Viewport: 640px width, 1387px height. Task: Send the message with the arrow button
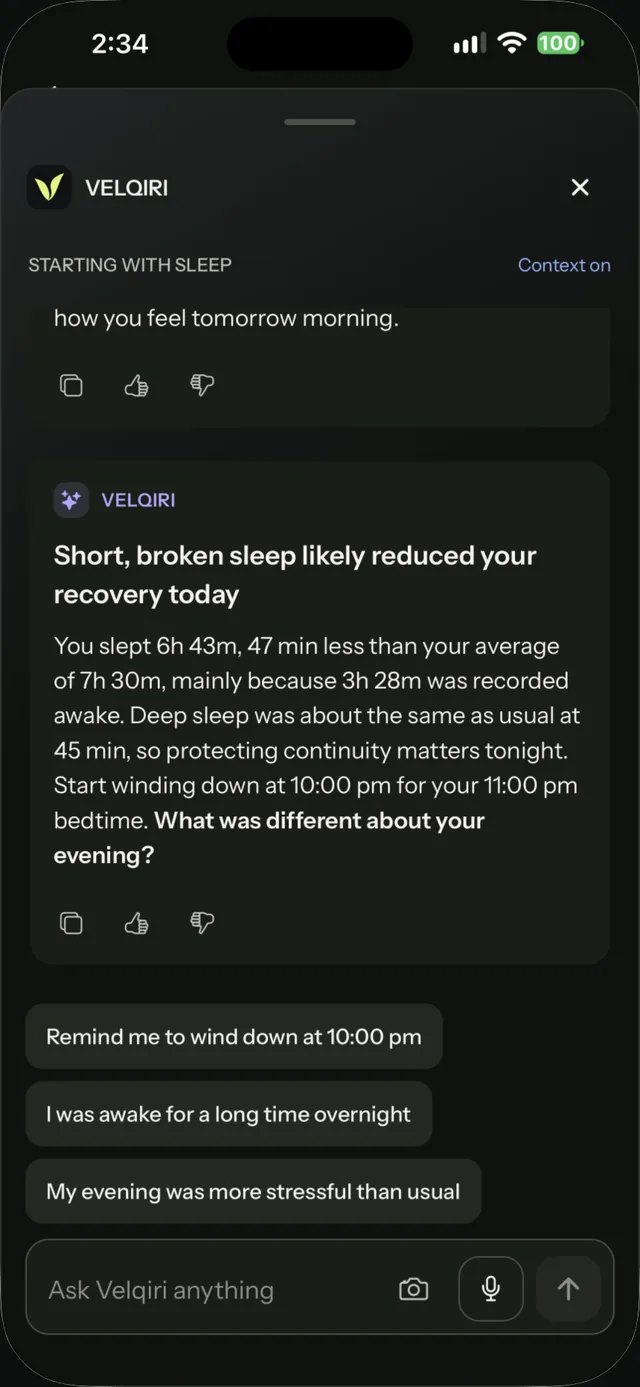tap(568, 1289)
